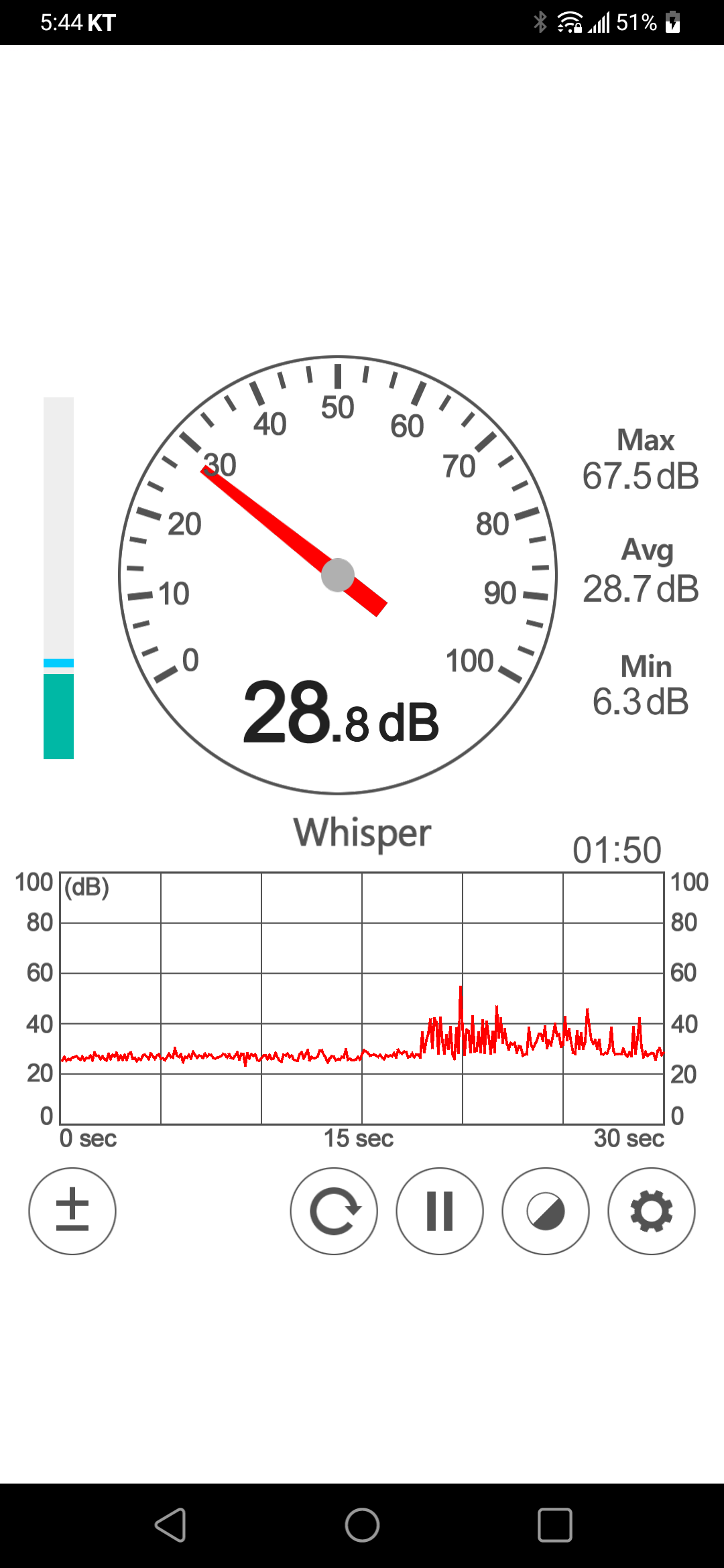Toggle the display contrast mode
724x1568 pixels.
click(546, 1212)
